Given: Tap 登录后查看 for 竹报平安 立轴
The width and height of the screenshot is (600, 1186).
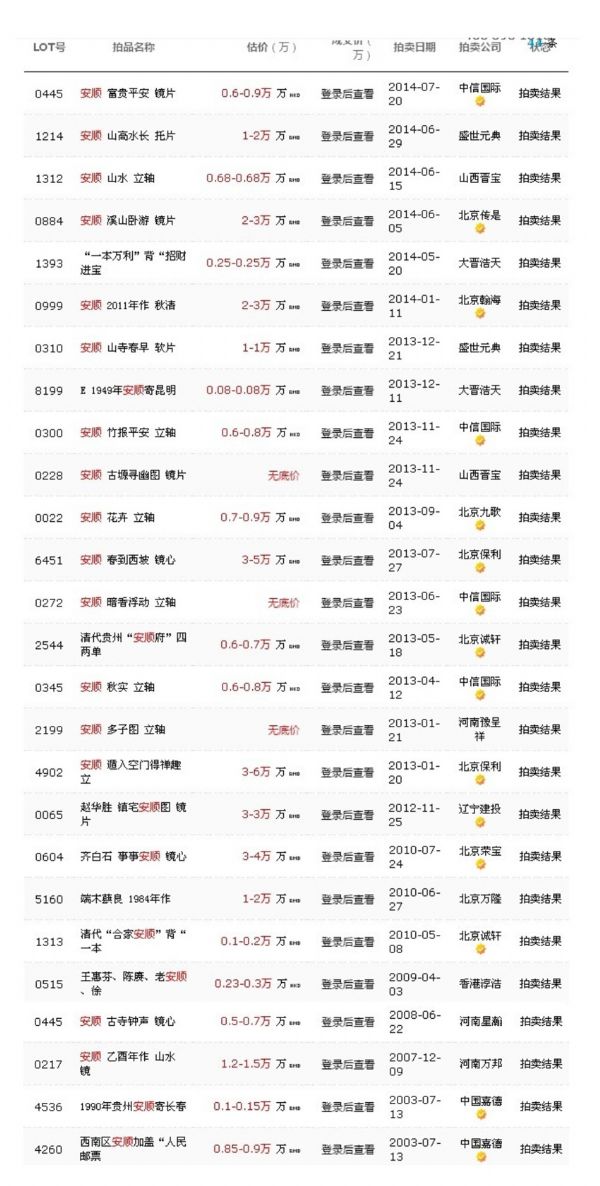Looking at the screenshot, I should point(347,433).
